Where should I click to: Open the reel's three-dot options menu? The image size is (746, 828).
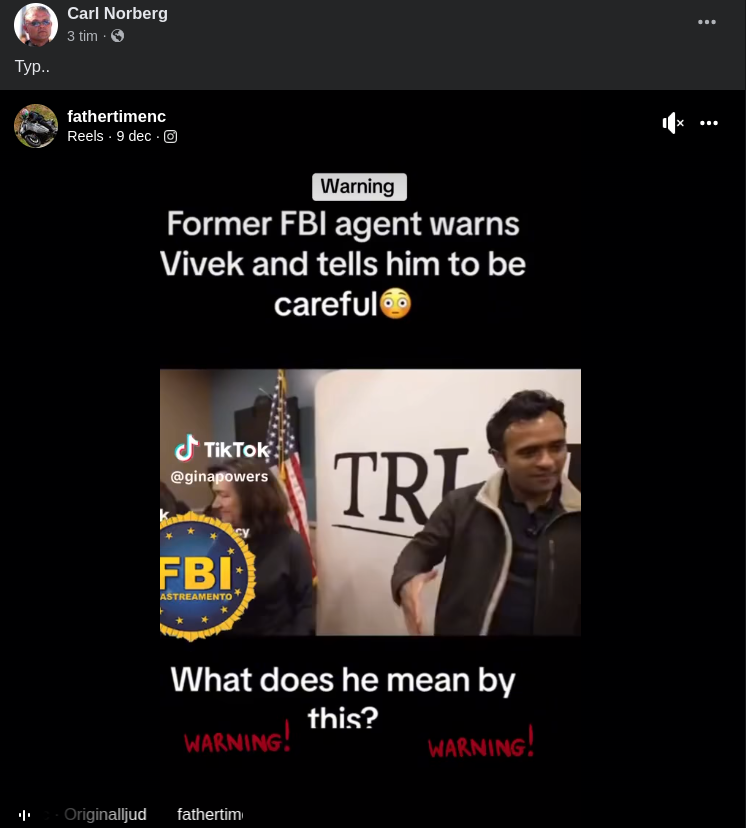[709, 123]
